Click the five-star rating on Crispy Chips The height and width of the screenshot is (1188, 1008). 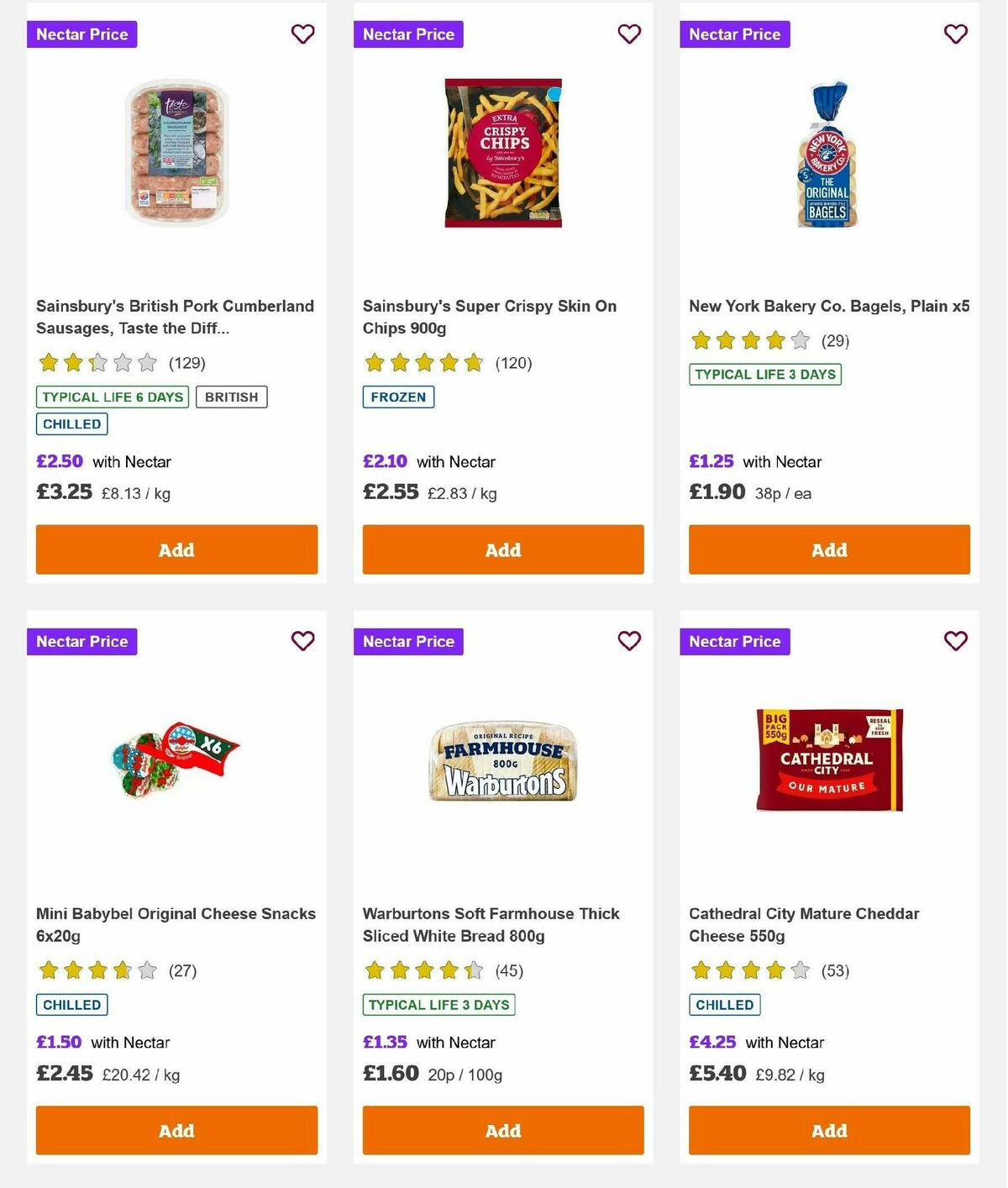coord(424,363)
